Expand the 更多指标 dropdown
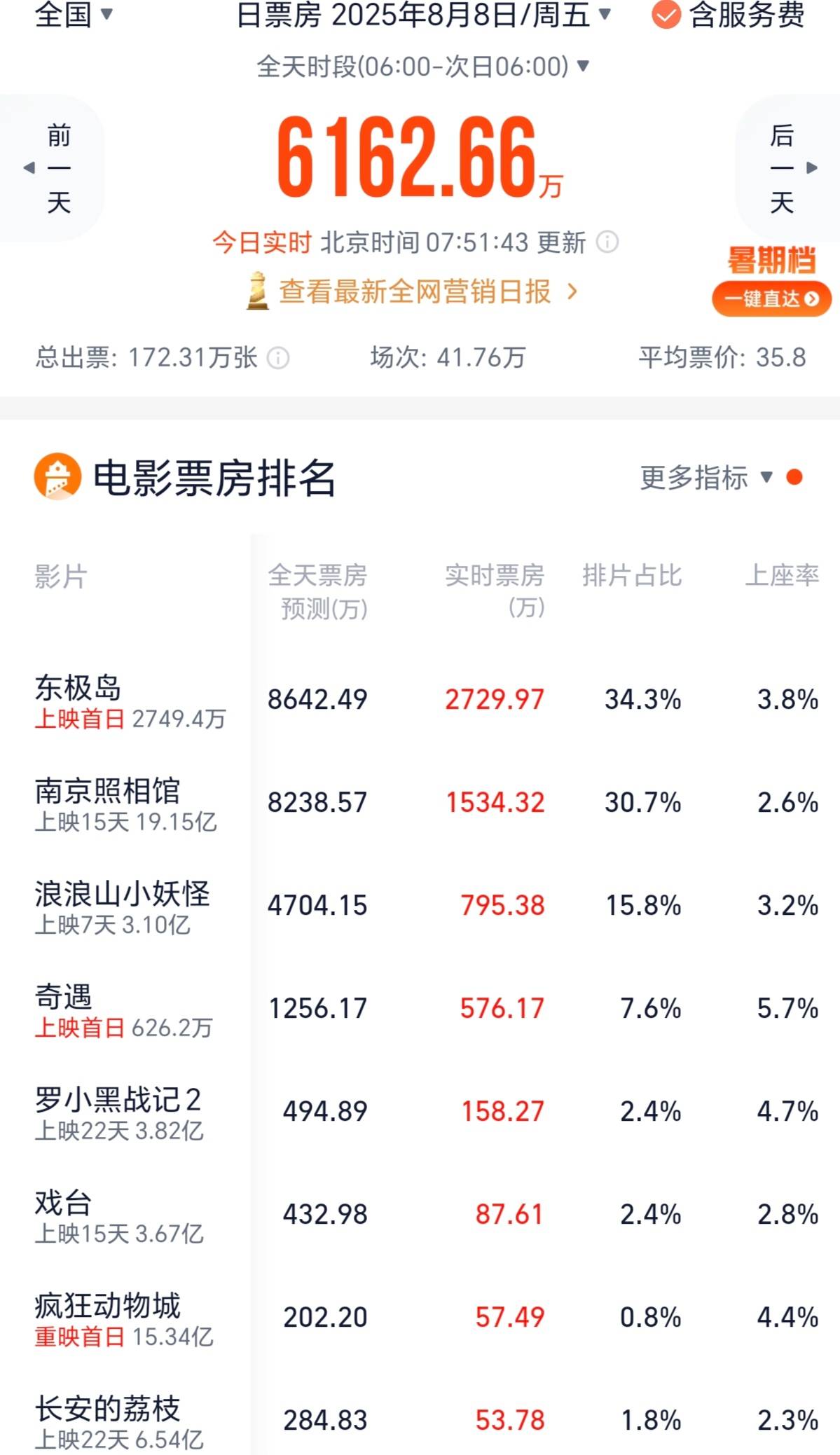 pyautogui.click(x=706, y=478)
